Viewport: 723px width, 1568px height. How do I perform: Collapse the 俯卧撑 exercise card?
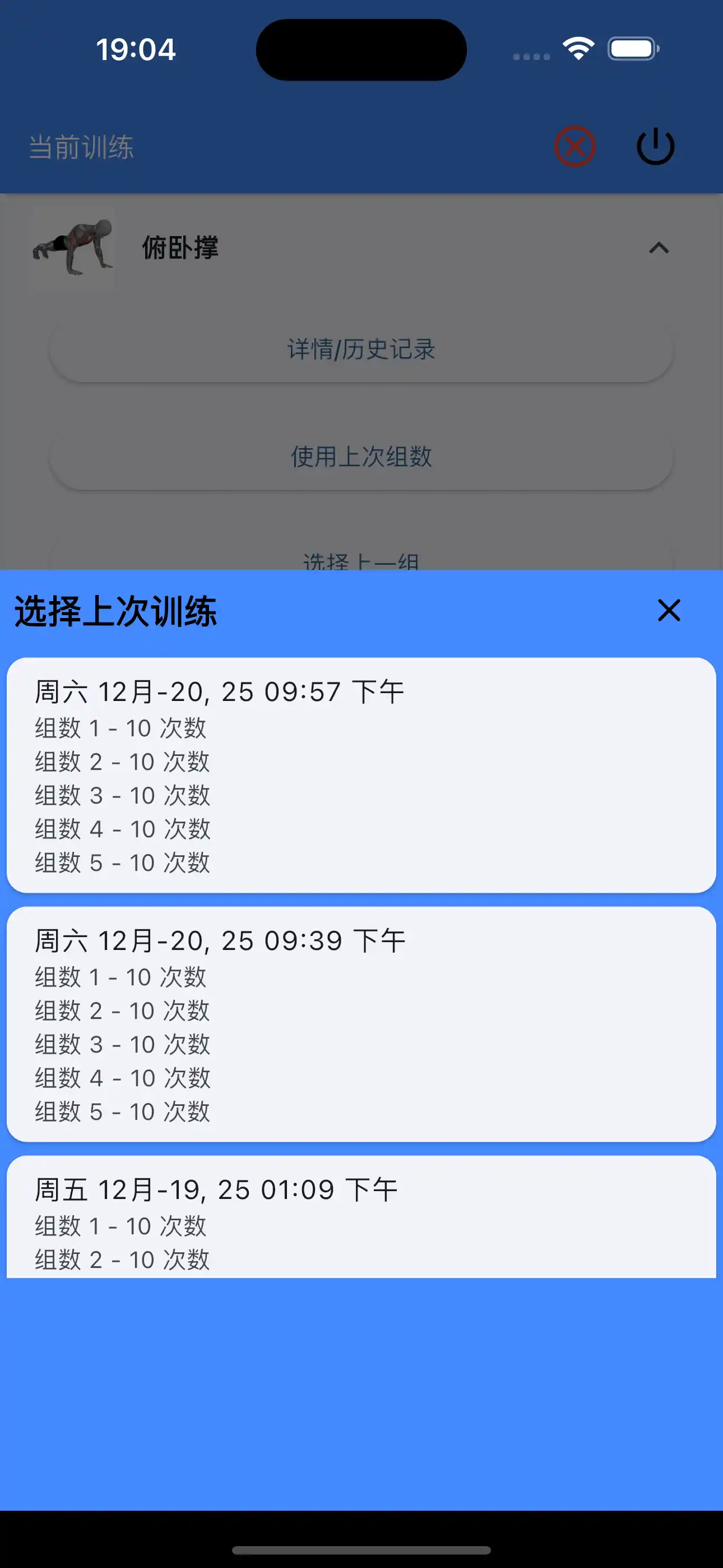pyautogui.click(x=660, y=250)
